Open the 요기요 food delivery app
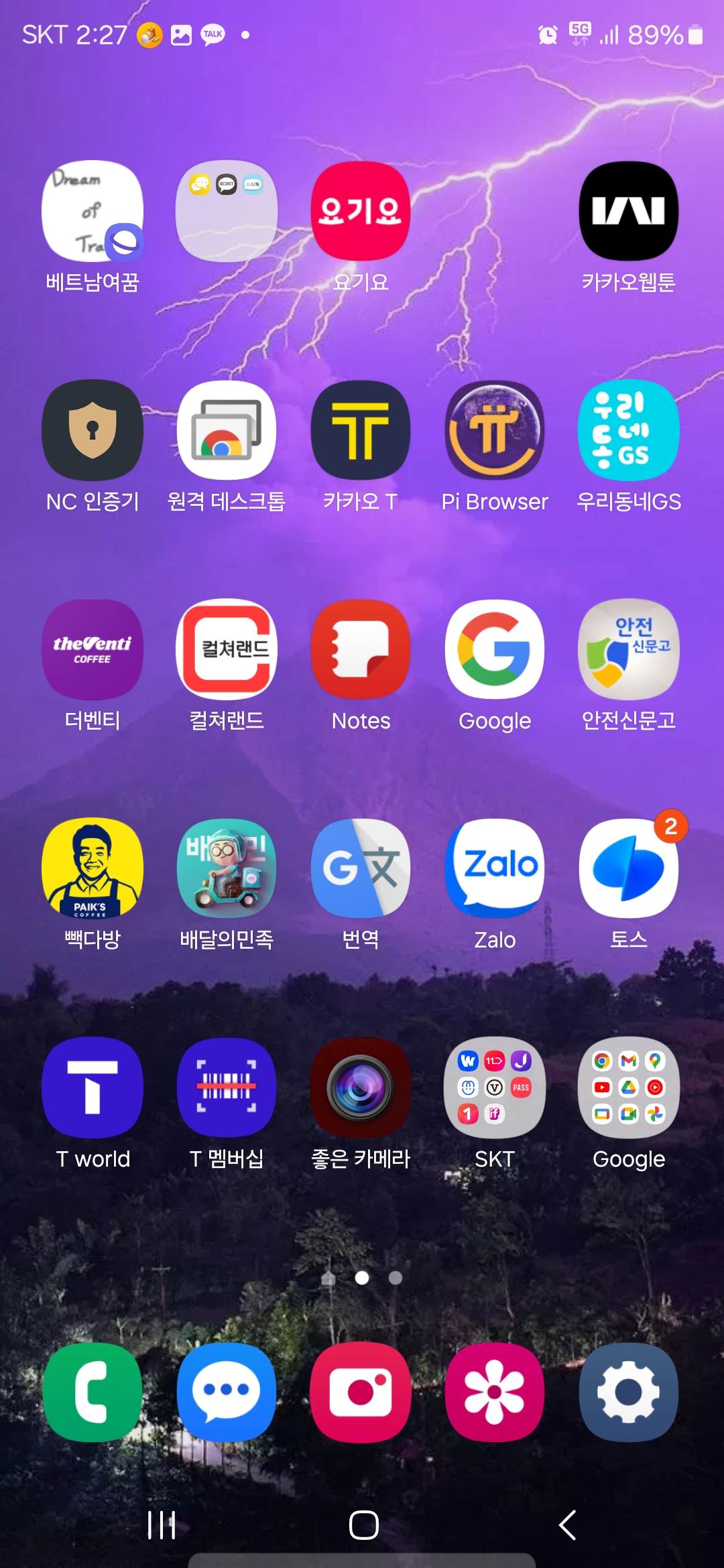This screenshot has width=724, height=1568. (x=361, y=212)
